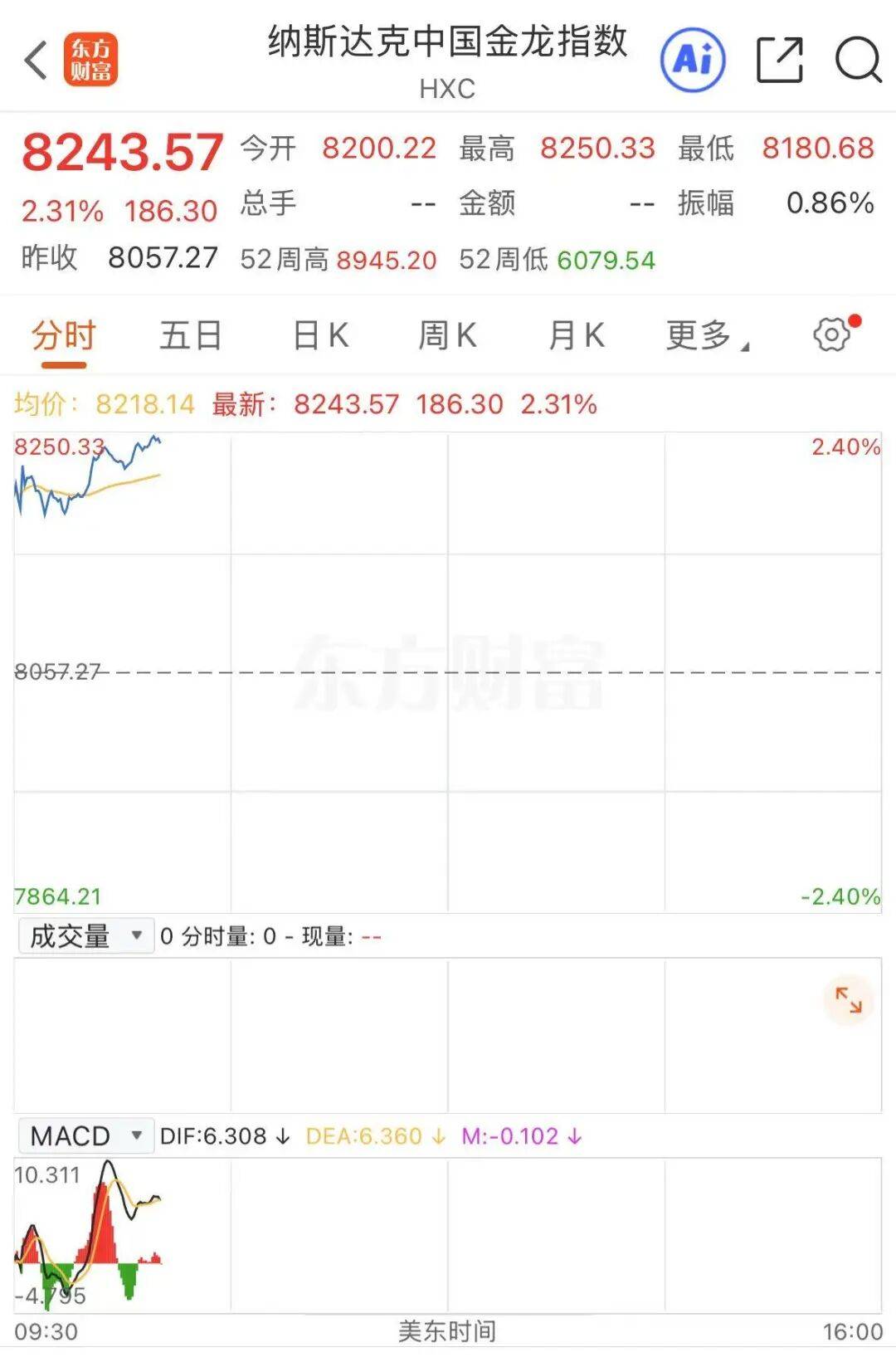Image resolution: width=896 pixels, height=1357 pixels.
Task: Go back using the arrow
Action: (x=36, y=60)
